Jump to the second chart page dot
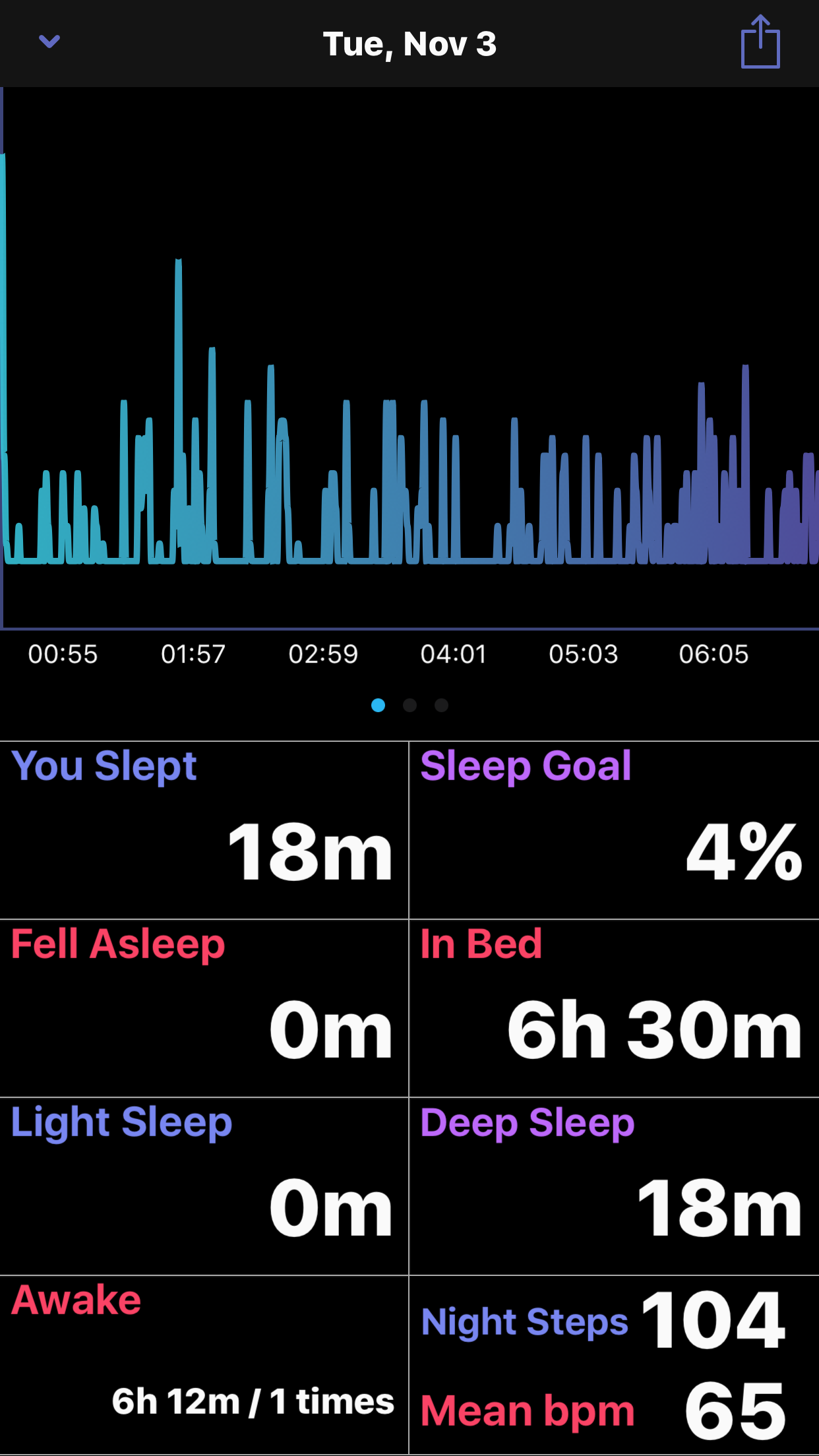Image resolution: width=819 pixels, height=1456 pixels. tap(409, 705)
